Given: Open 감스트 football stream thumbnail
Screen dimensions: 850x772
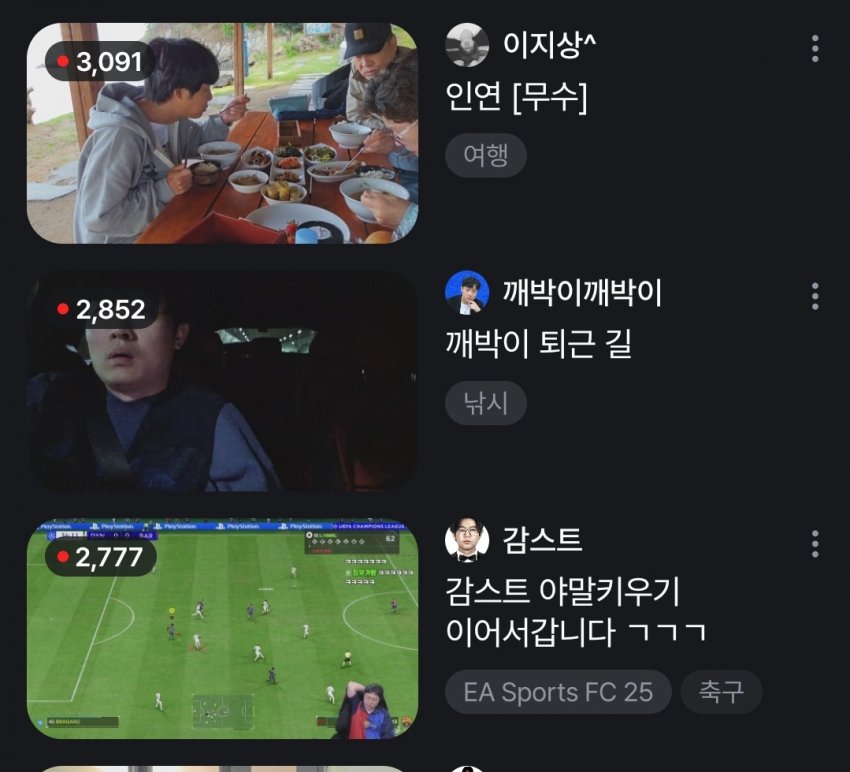Looking at the screenshot, I should point(222,629).
